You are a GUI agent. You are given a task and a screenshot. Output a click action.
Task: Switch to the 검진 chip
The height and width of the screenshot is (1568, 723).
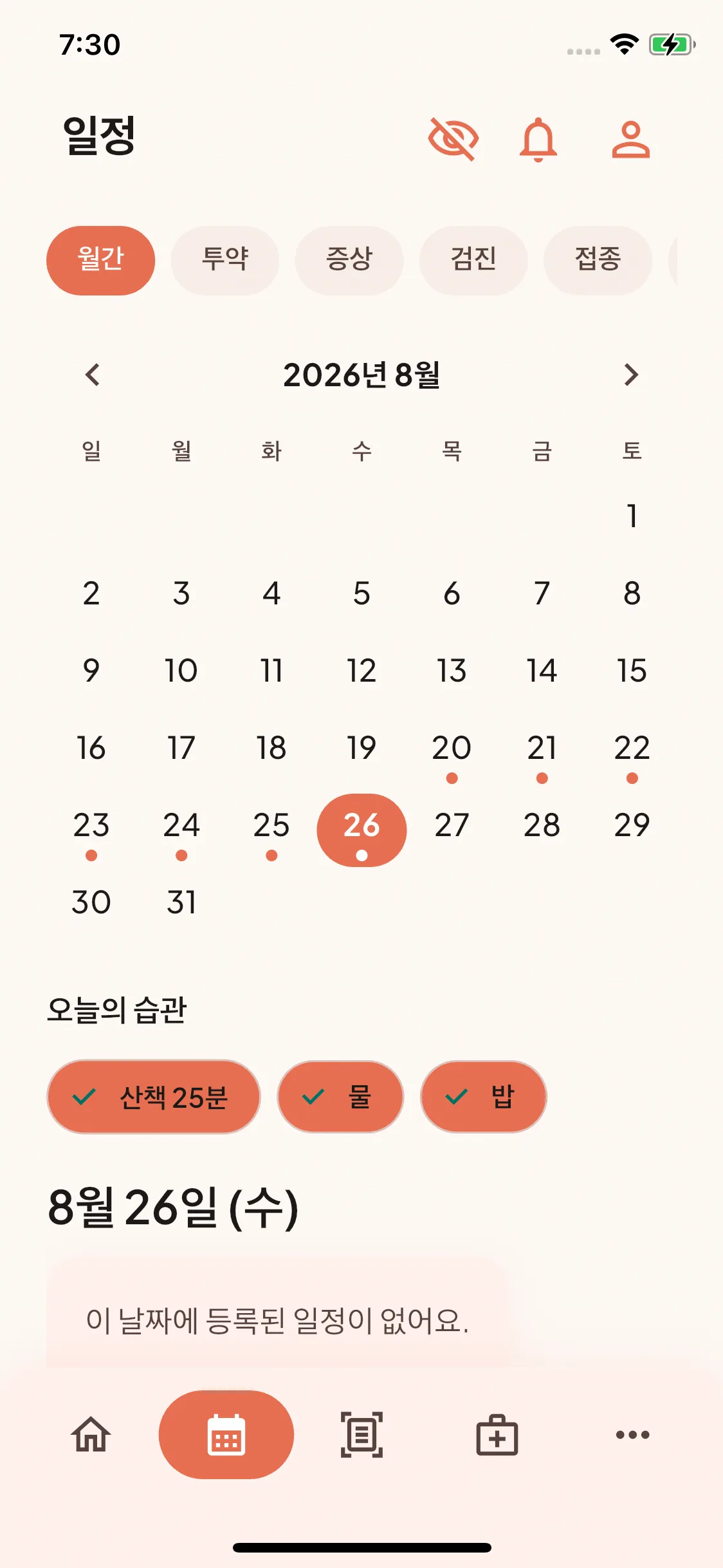pos(473,260)
